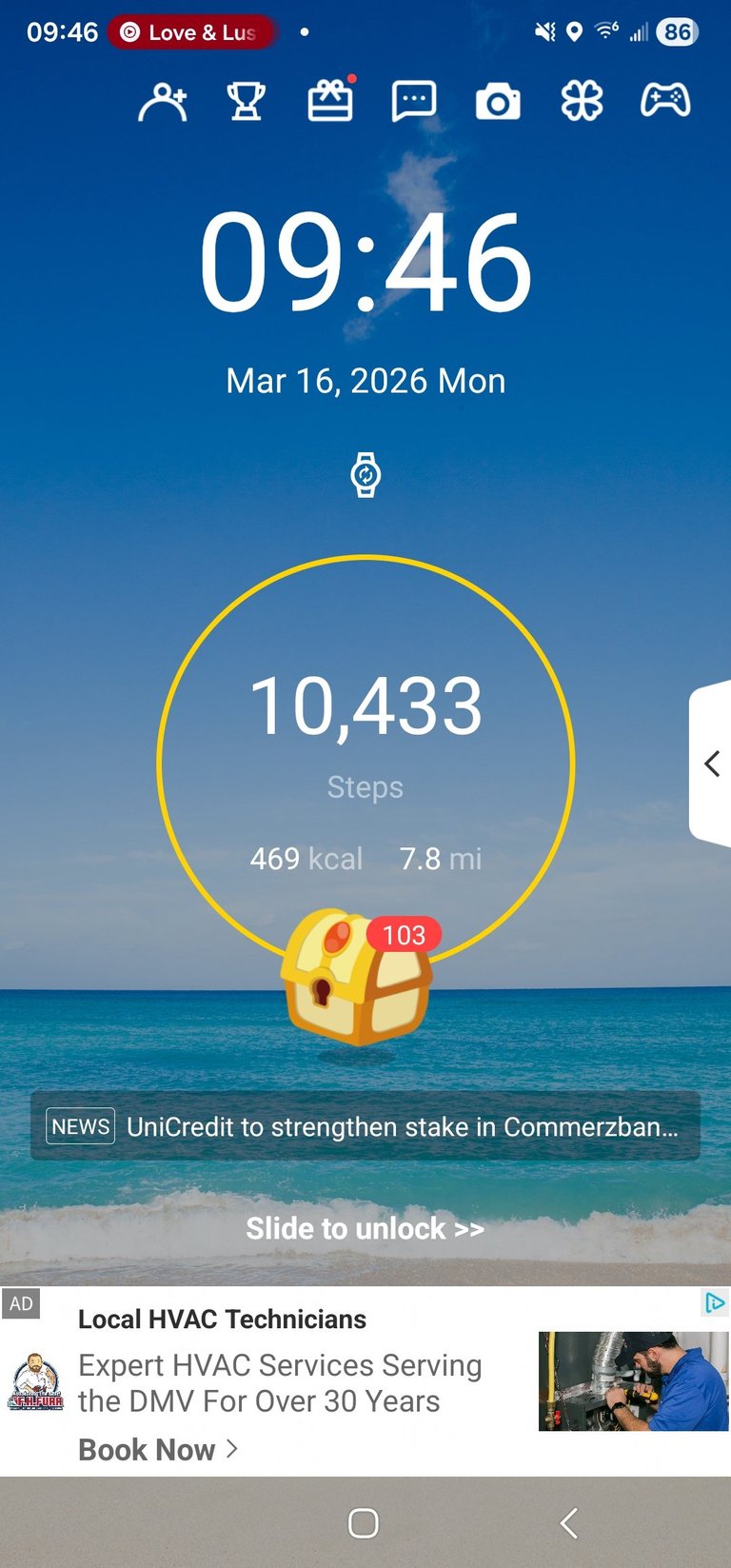
Task: Open the UniCredit news headline
Action: (365, 1126)
